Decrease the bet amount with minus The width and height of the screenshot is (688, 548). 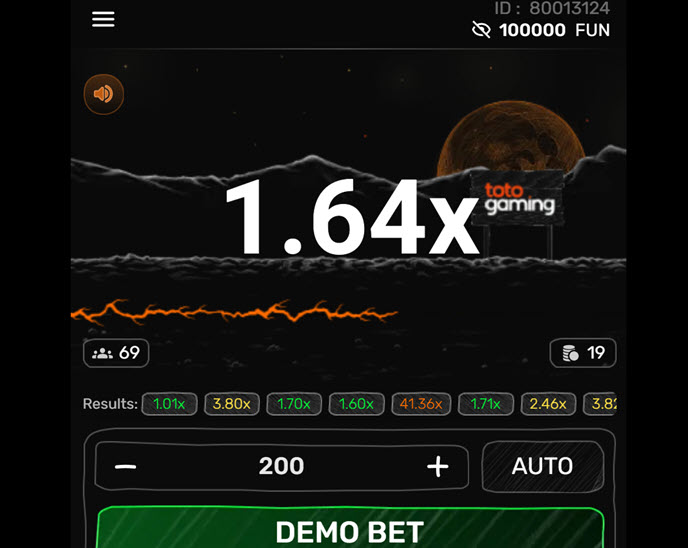coord(125,466)
